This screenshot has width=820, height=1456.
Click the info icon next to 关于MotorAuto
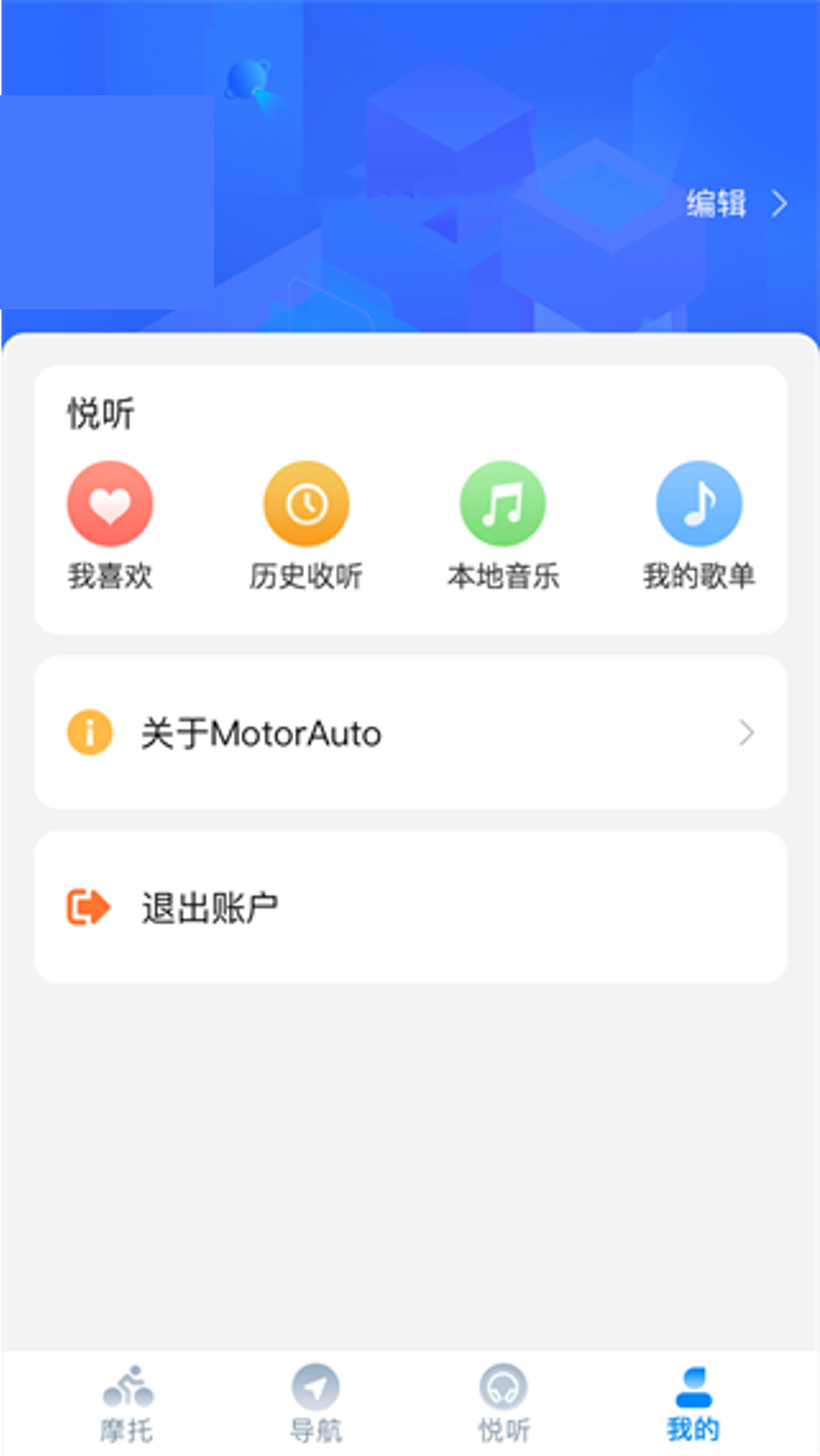click(x=89, y=732)
